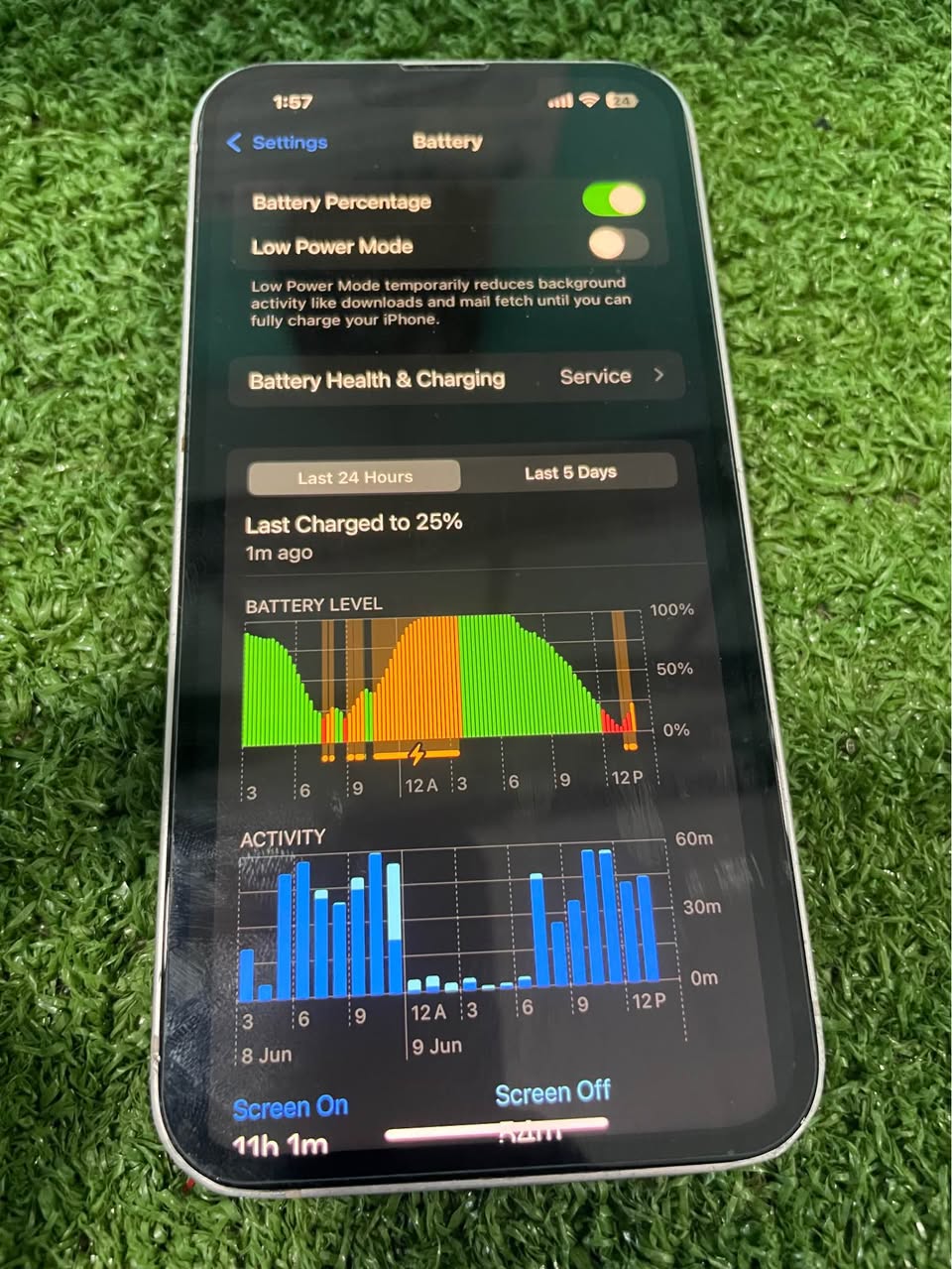
Task: Open Battery Health & Charging
Action: pos(456,378)
